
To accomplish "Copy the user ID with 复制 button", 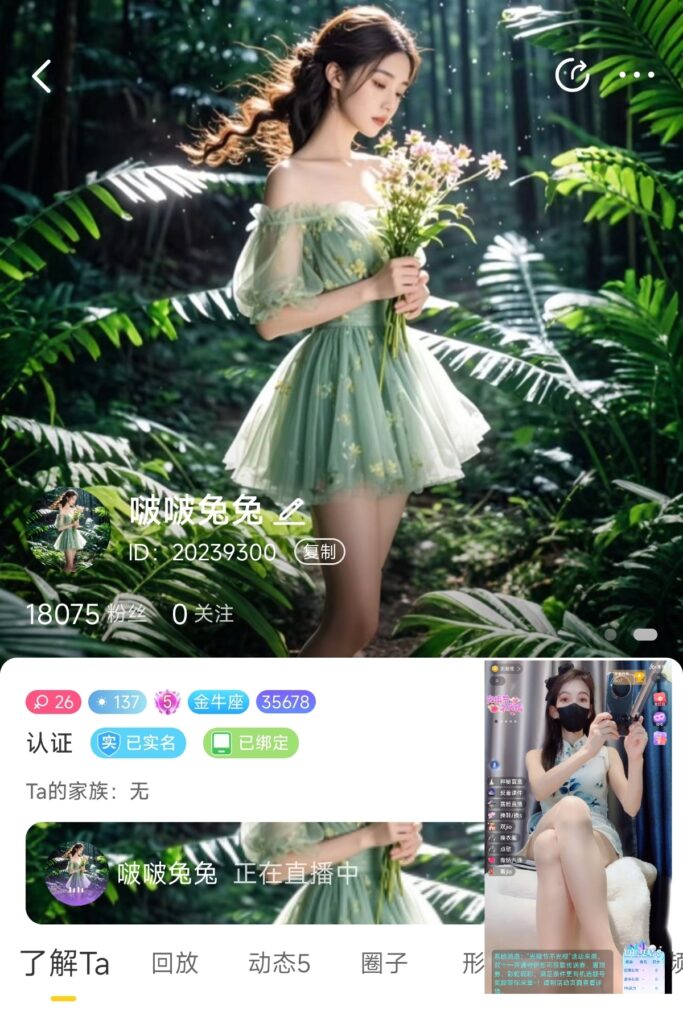I will [319, 552].
